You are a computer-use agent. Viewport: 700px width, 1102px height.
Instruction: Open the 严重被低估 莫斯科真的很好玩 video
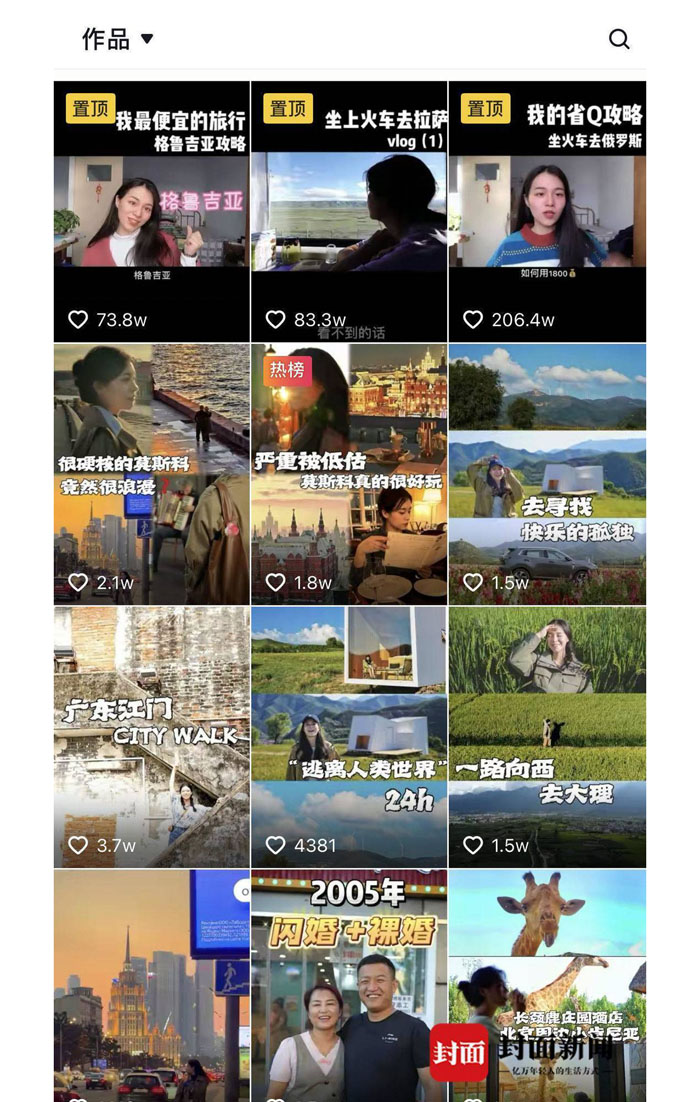349,474
